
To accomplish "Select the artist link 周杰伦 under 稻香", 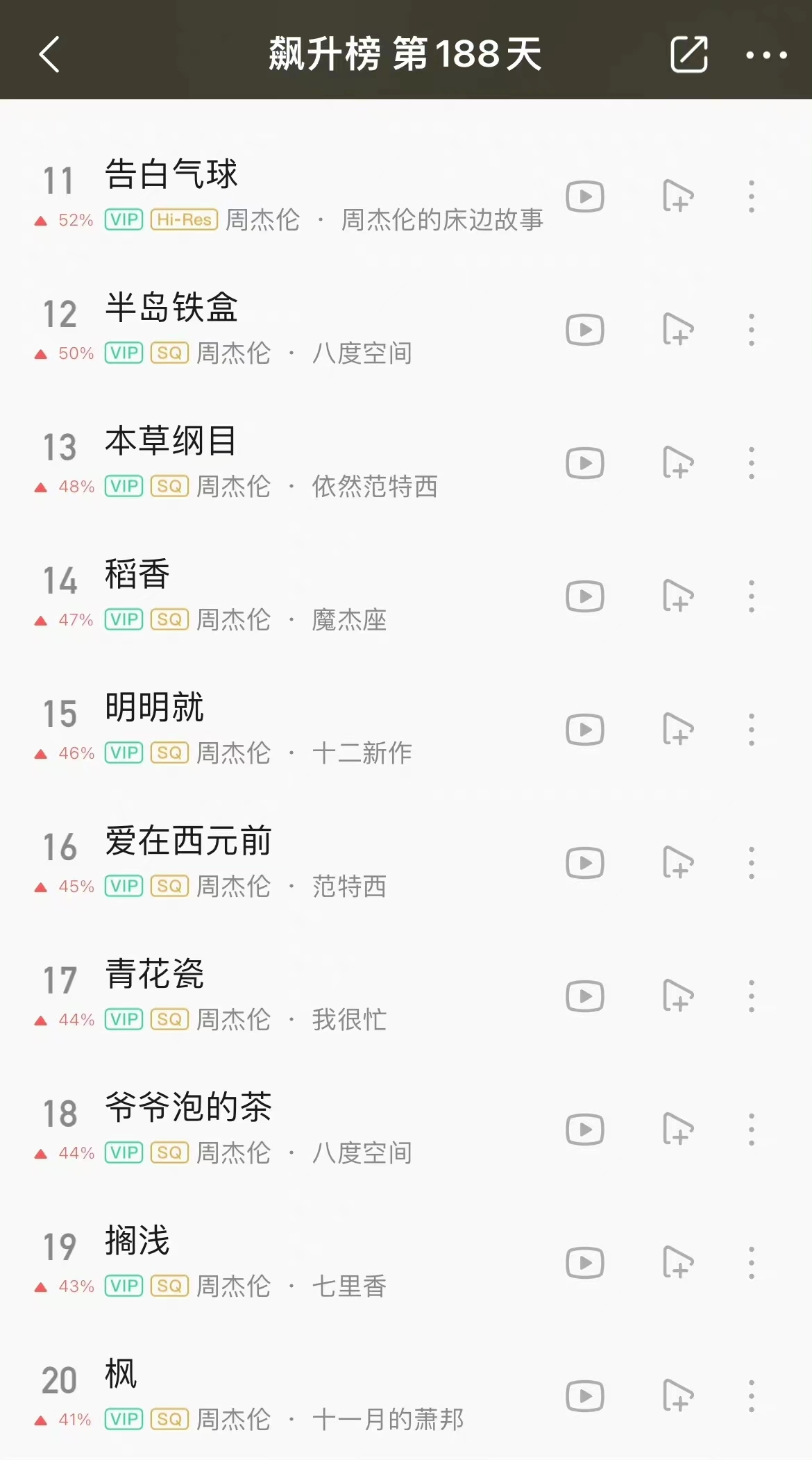I will (234, 620).
